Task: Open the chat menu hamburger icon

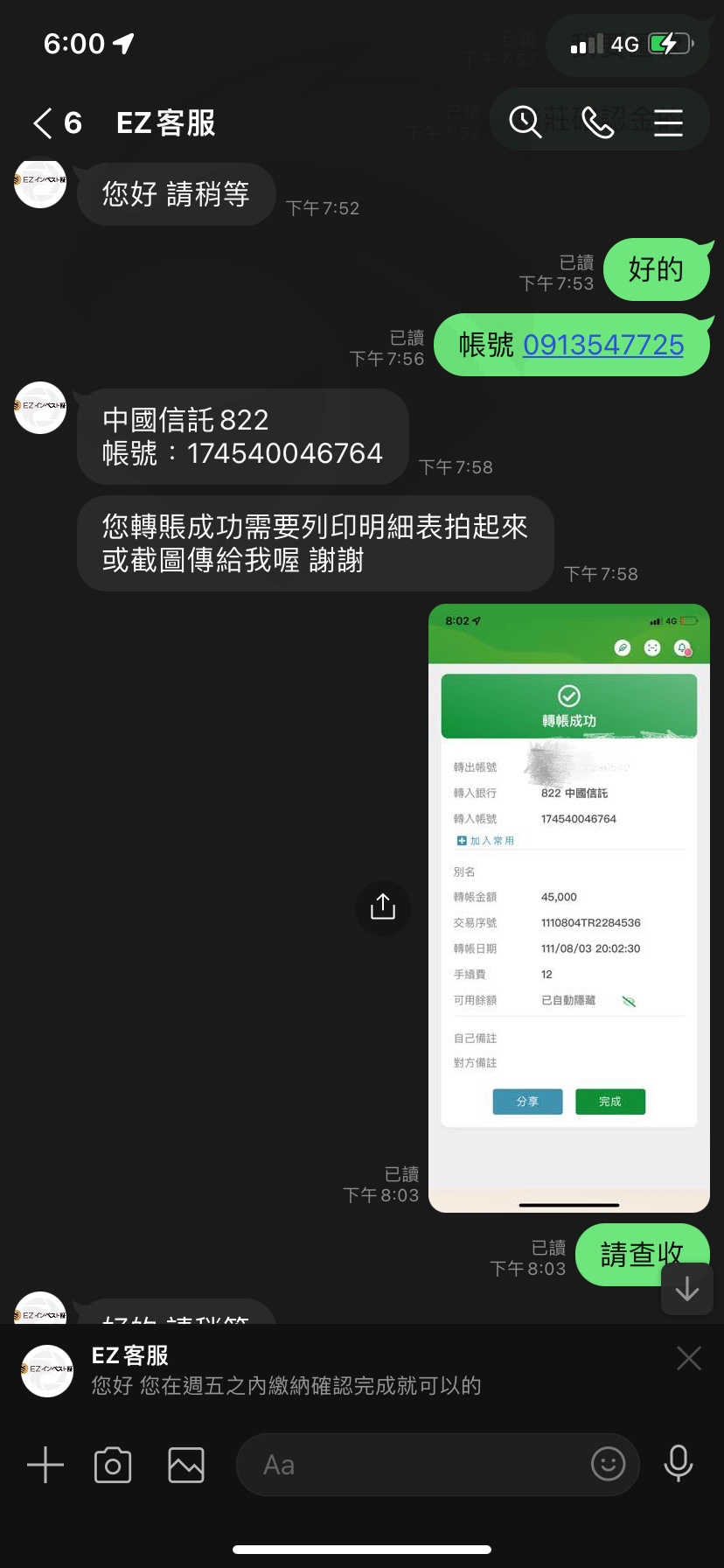Action: pyautogui.click(x=668, y=122)
